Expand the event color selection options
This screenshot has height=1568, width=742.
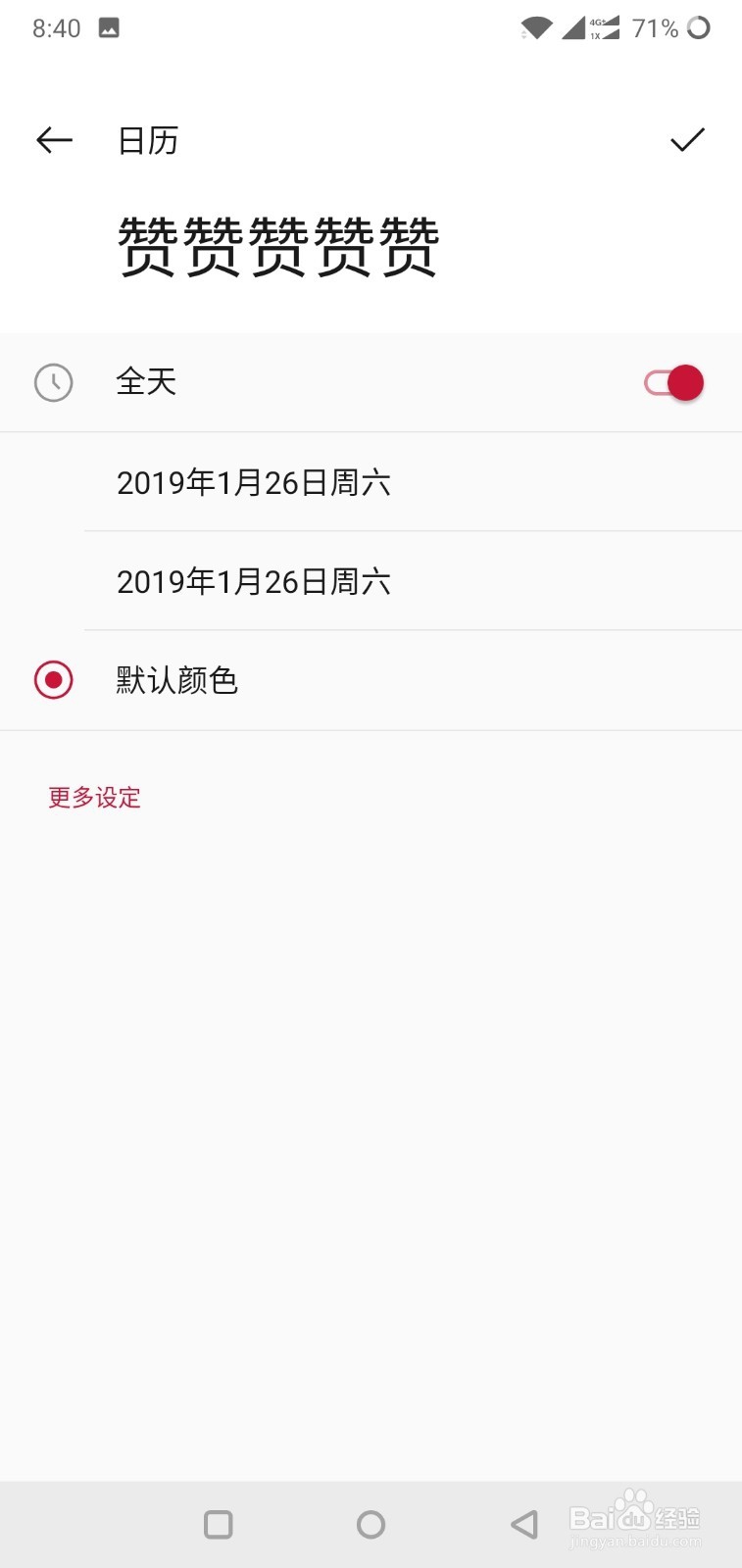click(x=176, y=679)
